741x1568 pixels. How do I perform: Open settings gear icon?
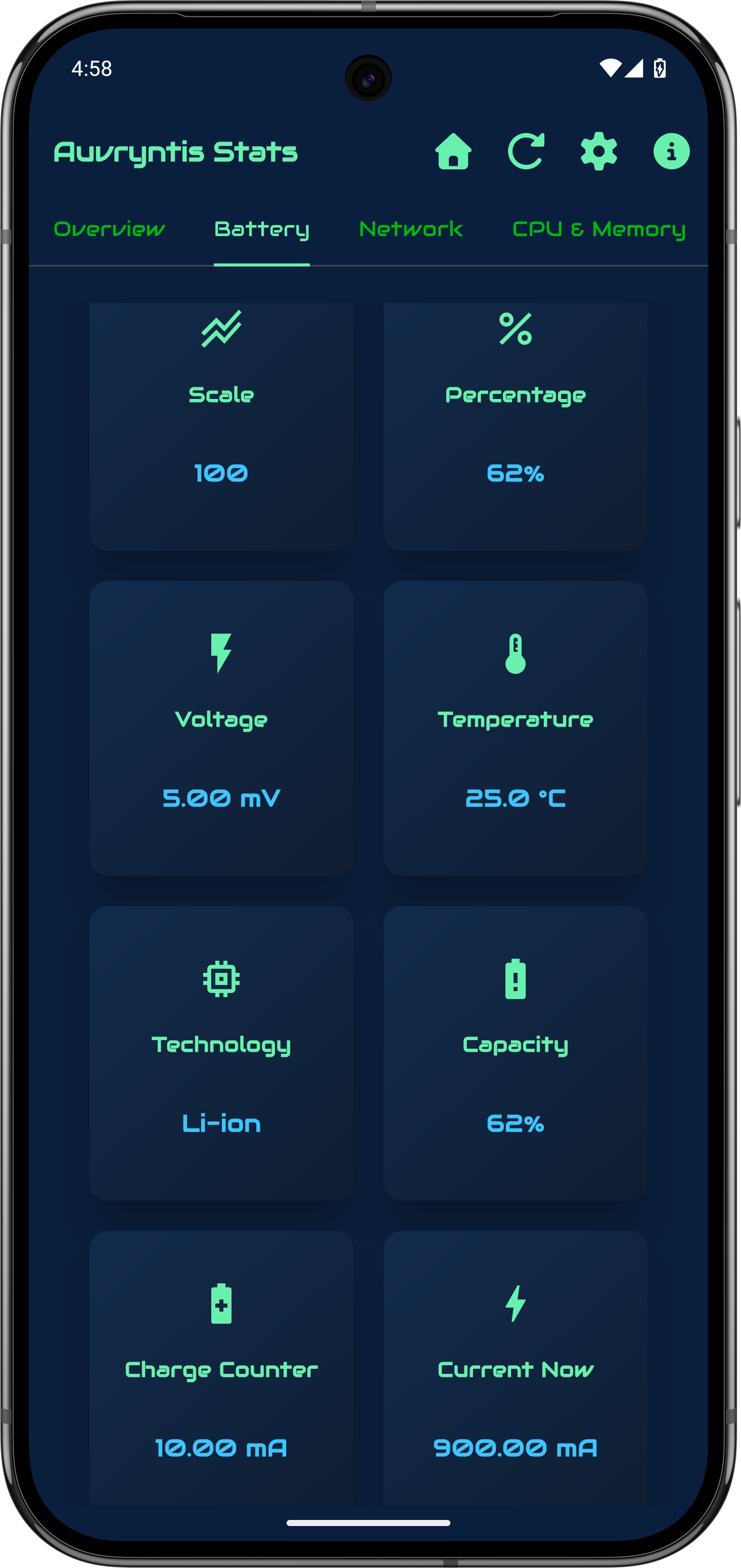[x=598, y=151]
